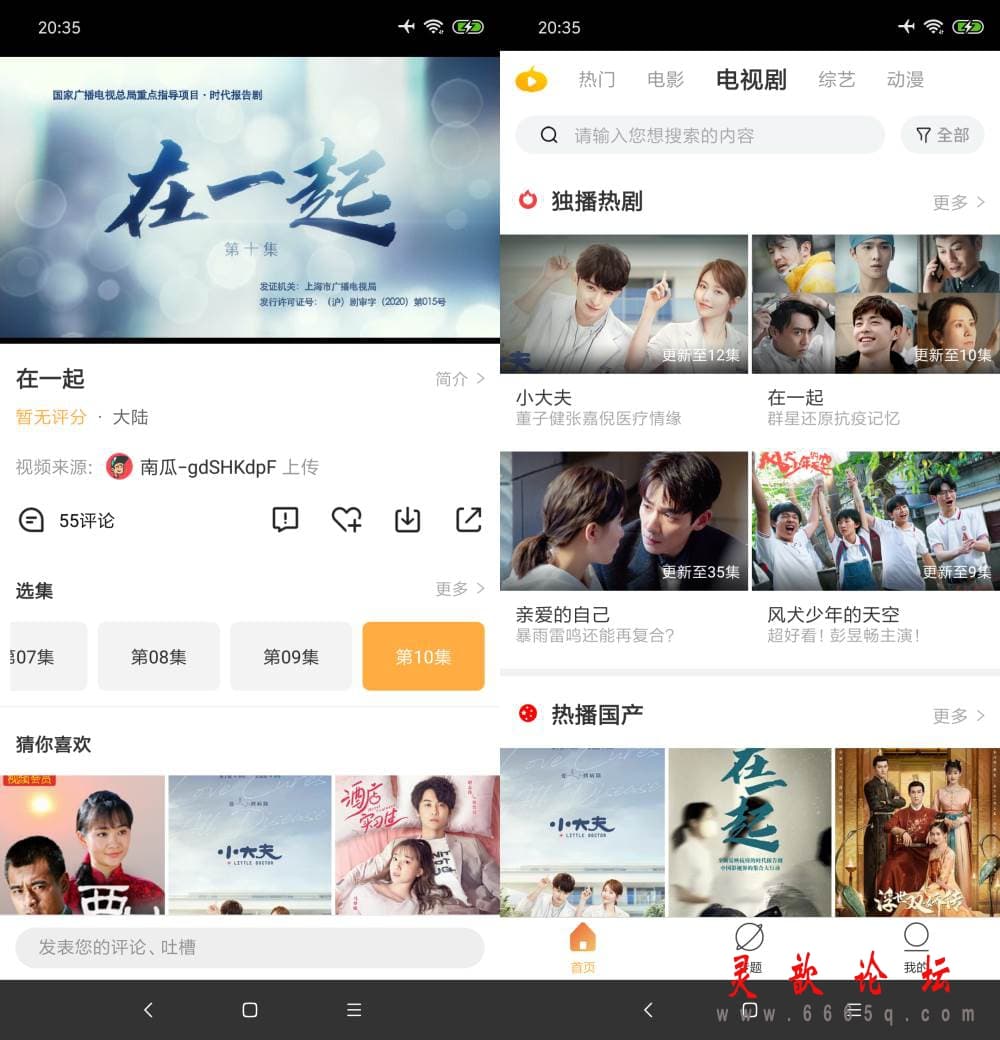Open the 全部 filter button
The image size is (1000, 1040).
click(942, 135)
